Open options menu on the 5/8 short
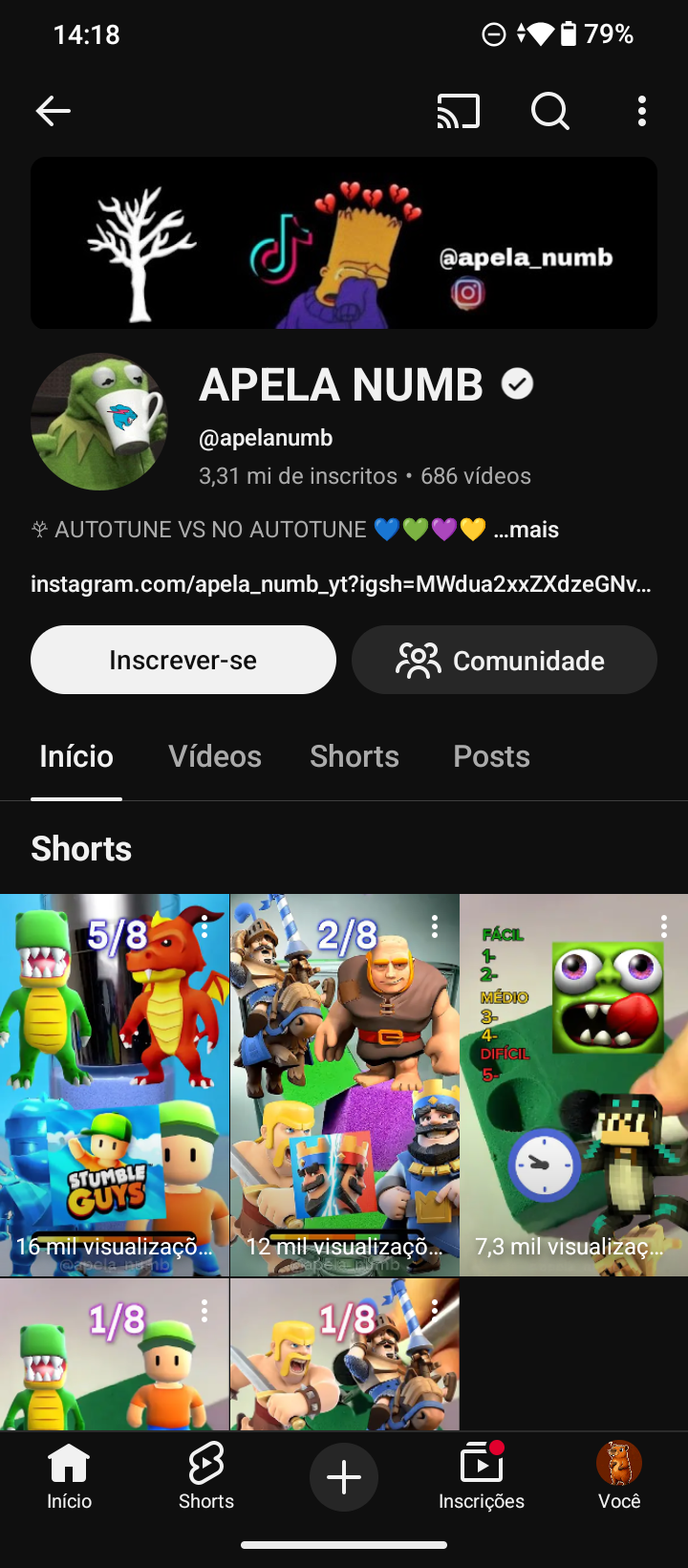 point(204,926)
